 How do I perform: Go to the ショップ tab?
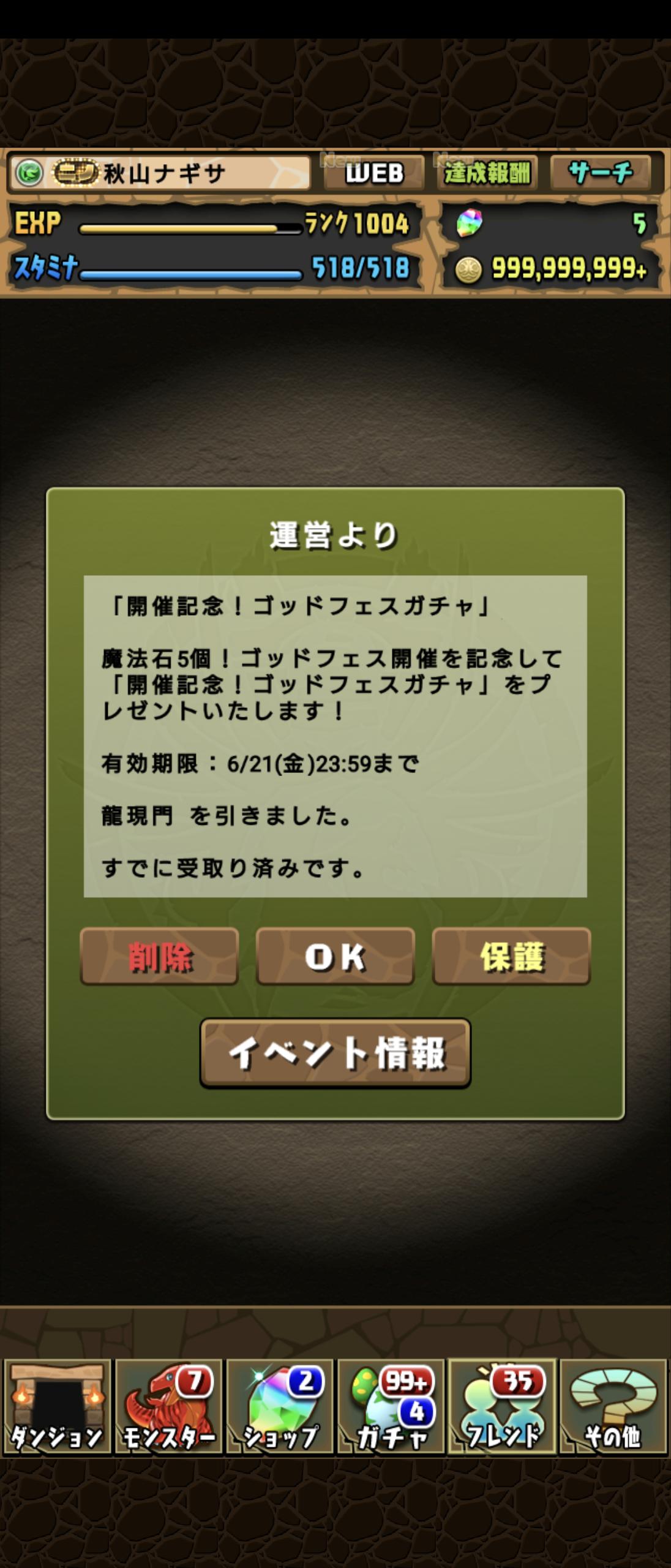[280, 1406]
